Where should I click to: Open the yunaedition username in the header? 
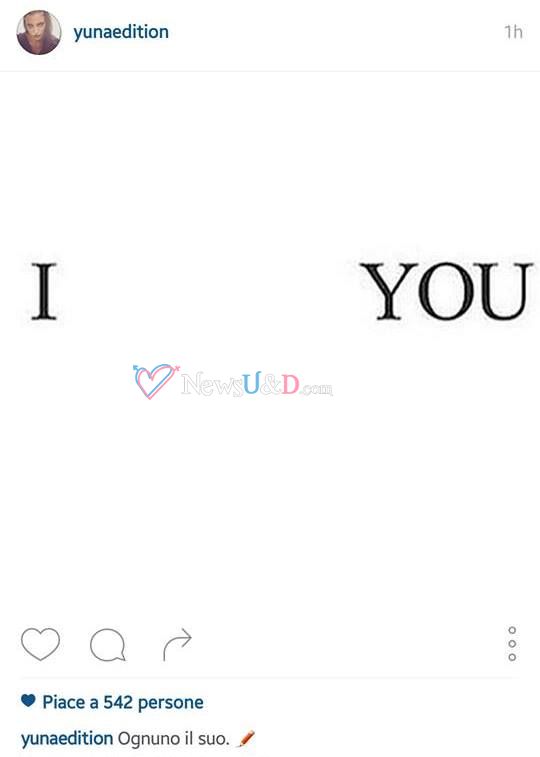[x=121, y=32]
